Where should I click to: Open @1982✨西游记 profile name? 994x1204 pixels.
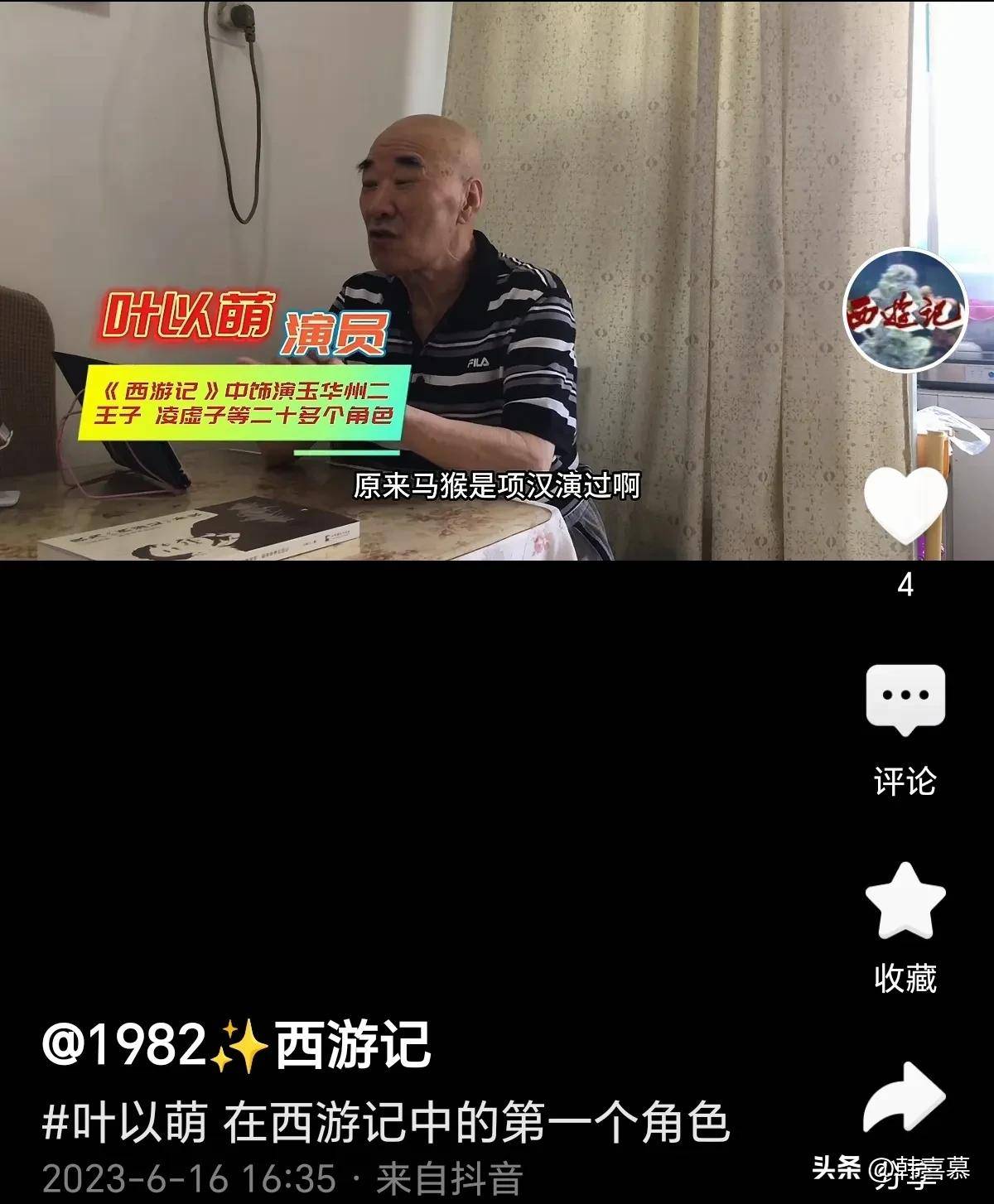pos(236,1045)
